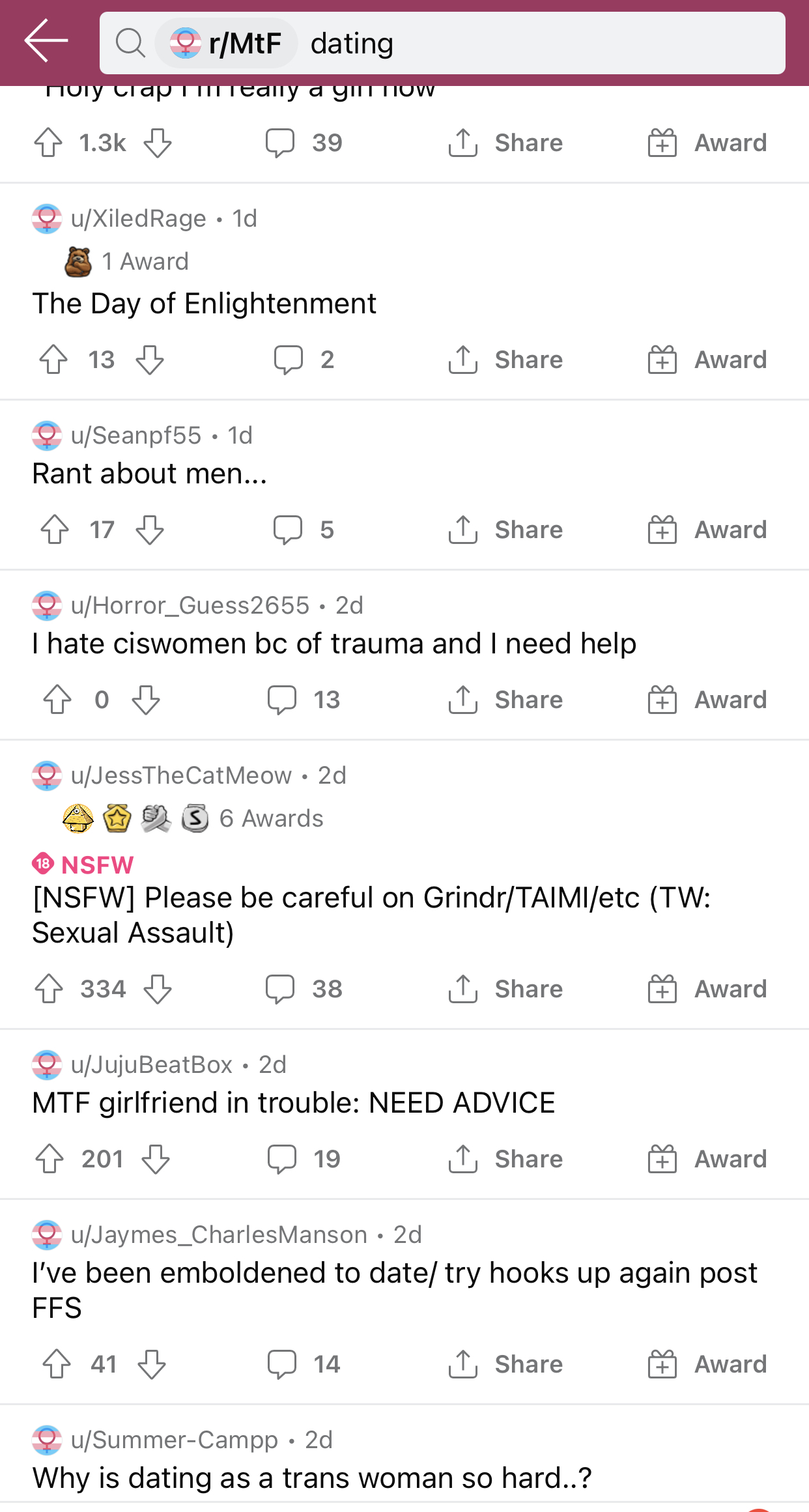Open the post Why is dating so hard
The height and width of the screenshot is (1512, 809).
point(312,1477)
